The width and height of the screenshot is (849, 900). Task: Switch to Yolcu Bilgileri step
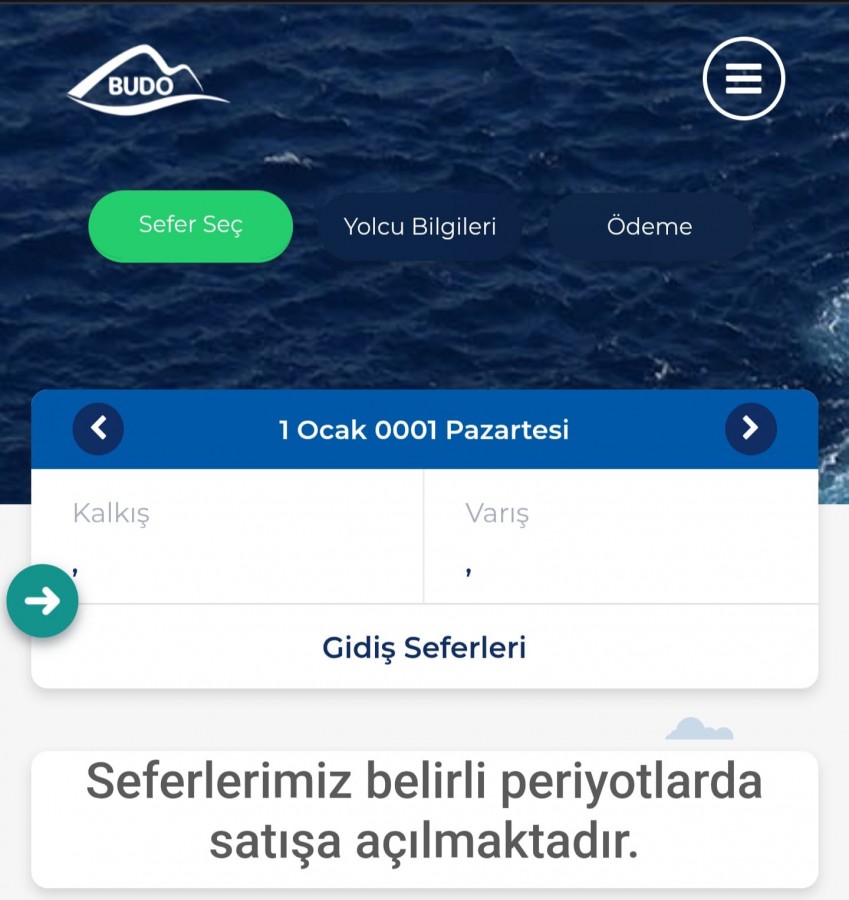click(420, 227)
